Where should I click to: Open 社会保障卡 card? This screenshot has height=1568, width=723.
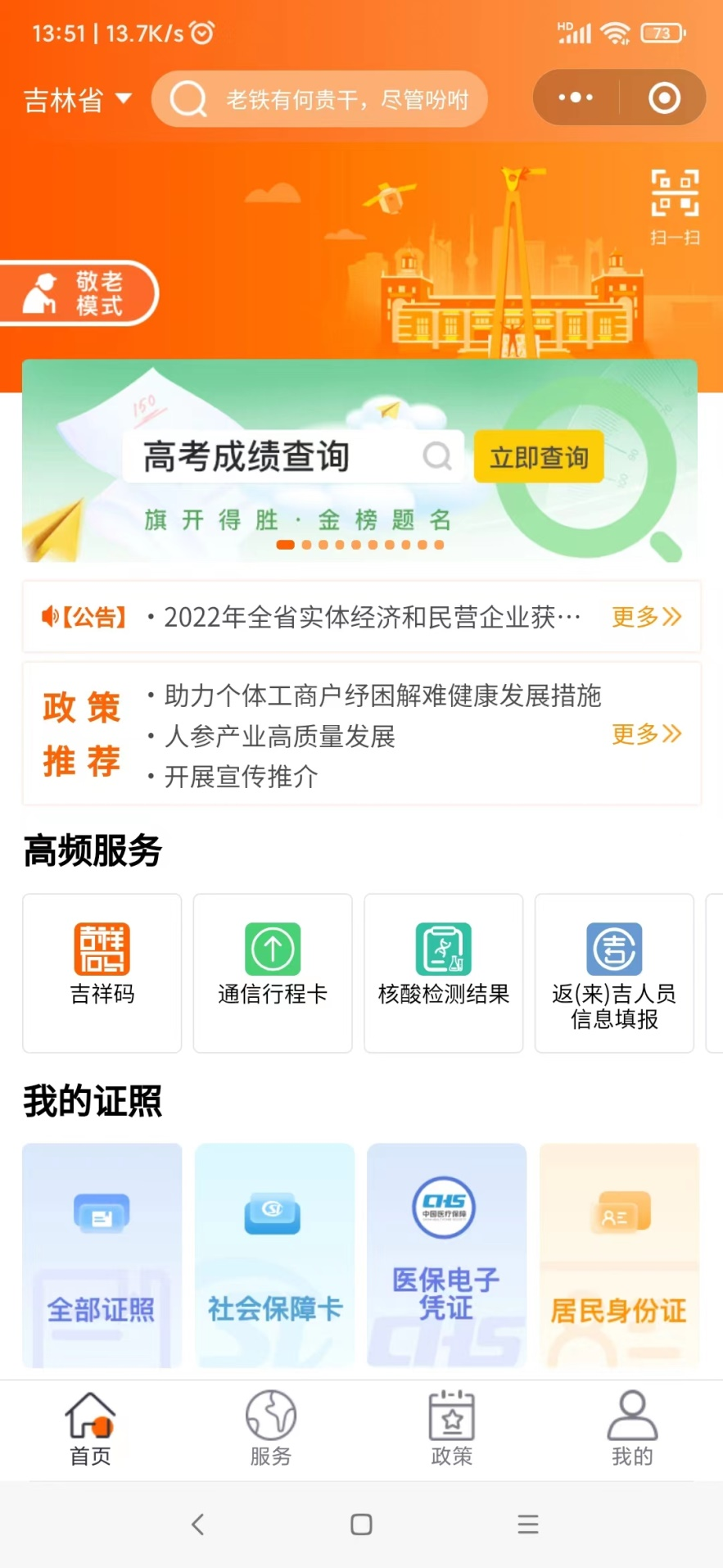[274, 1255]
